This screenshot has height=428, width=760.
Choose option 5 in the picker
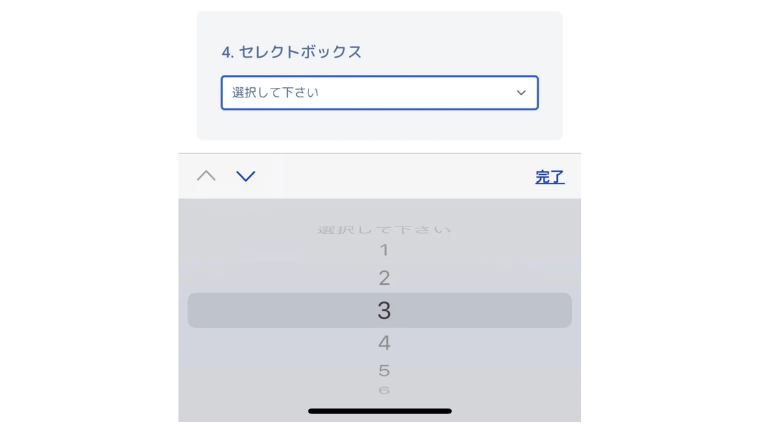point(383,371)
